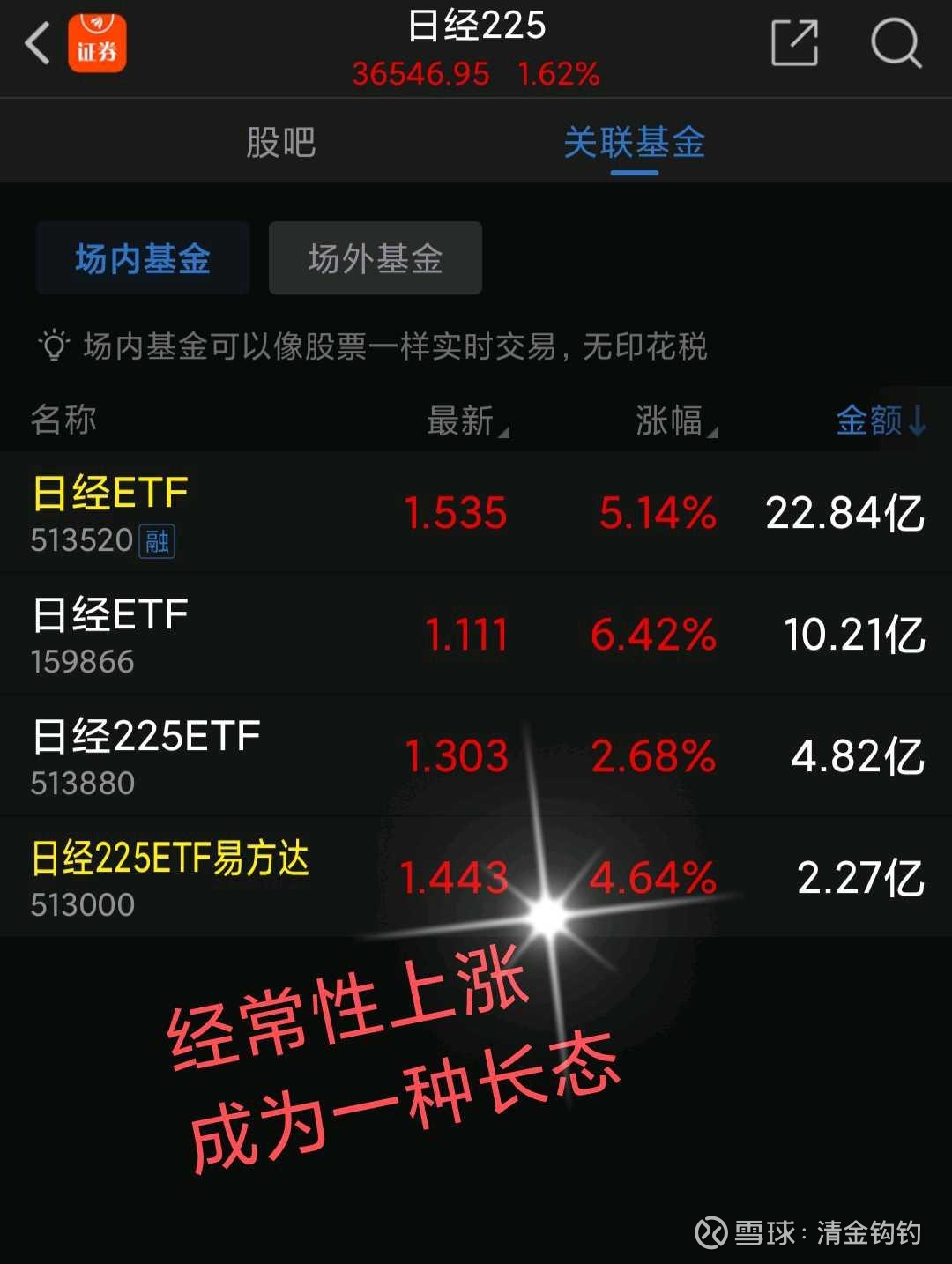Tap the 融 margin badge beside 513520
The width and height of the screenshot is (952, 1264).
point(159,541)
